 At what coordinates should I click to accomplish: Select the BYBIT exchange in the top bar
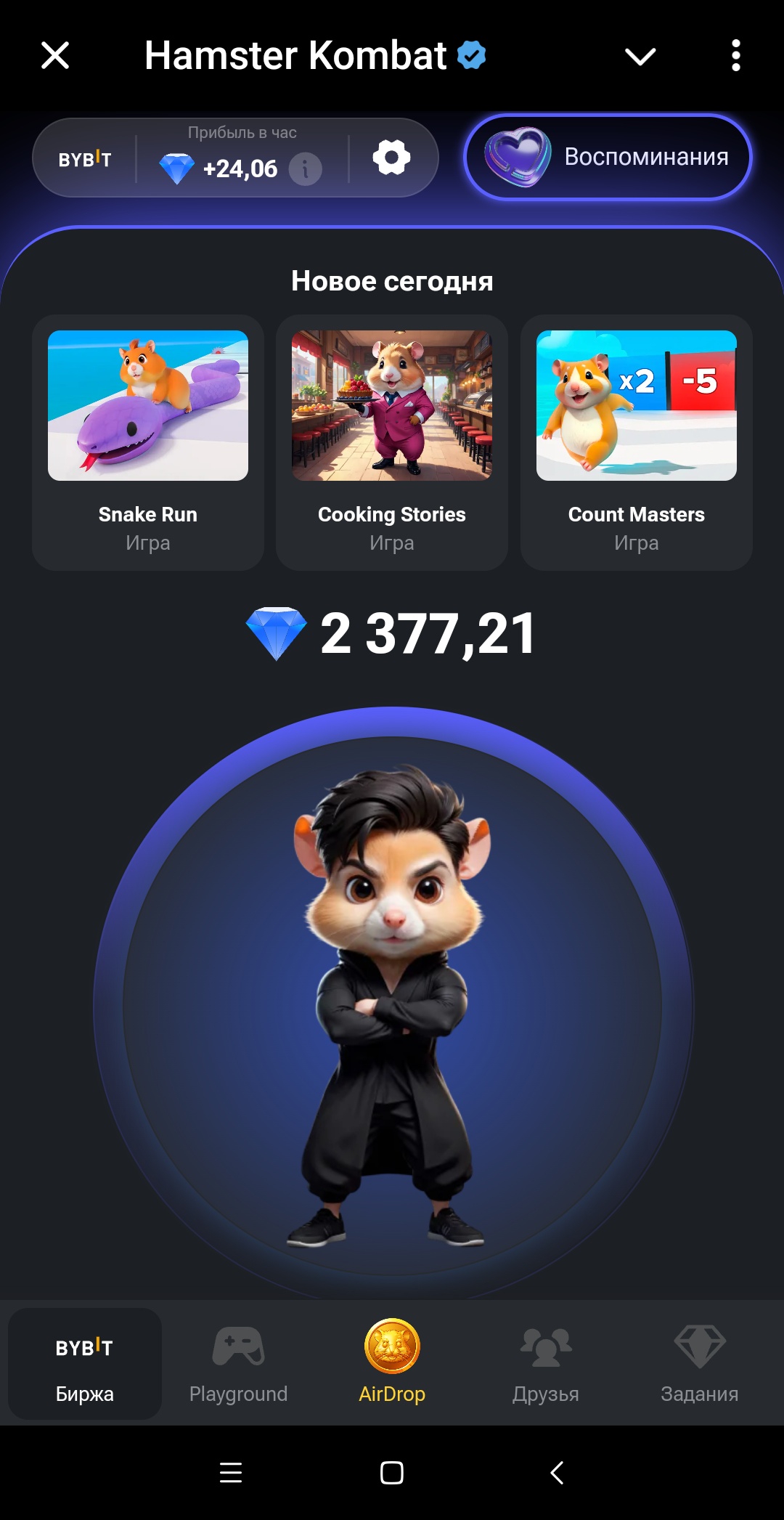click(85, 159)
